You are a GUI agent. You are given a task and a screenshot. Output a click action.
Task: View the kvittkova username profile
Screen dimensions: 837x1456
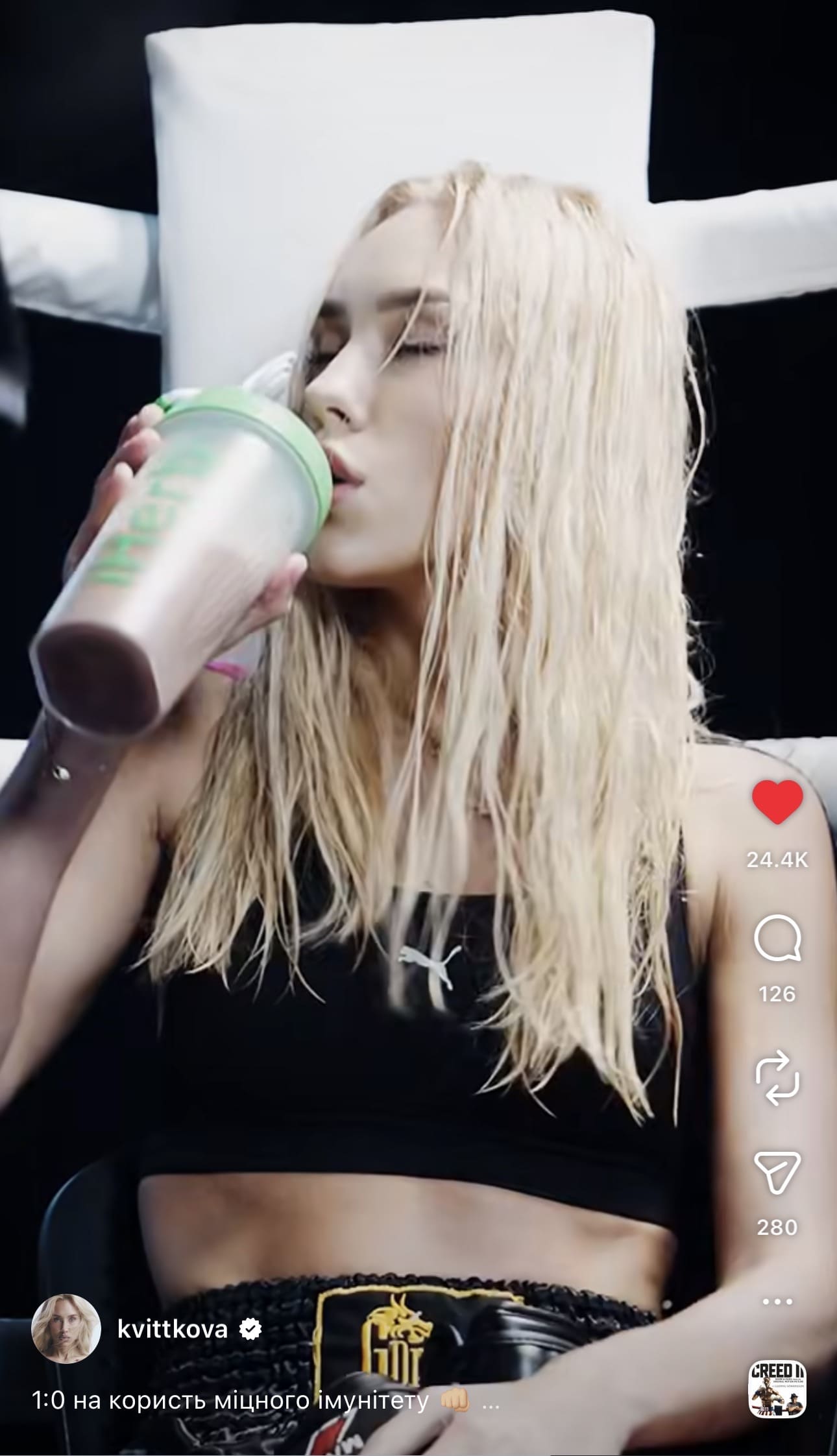tap(173, 1330)
